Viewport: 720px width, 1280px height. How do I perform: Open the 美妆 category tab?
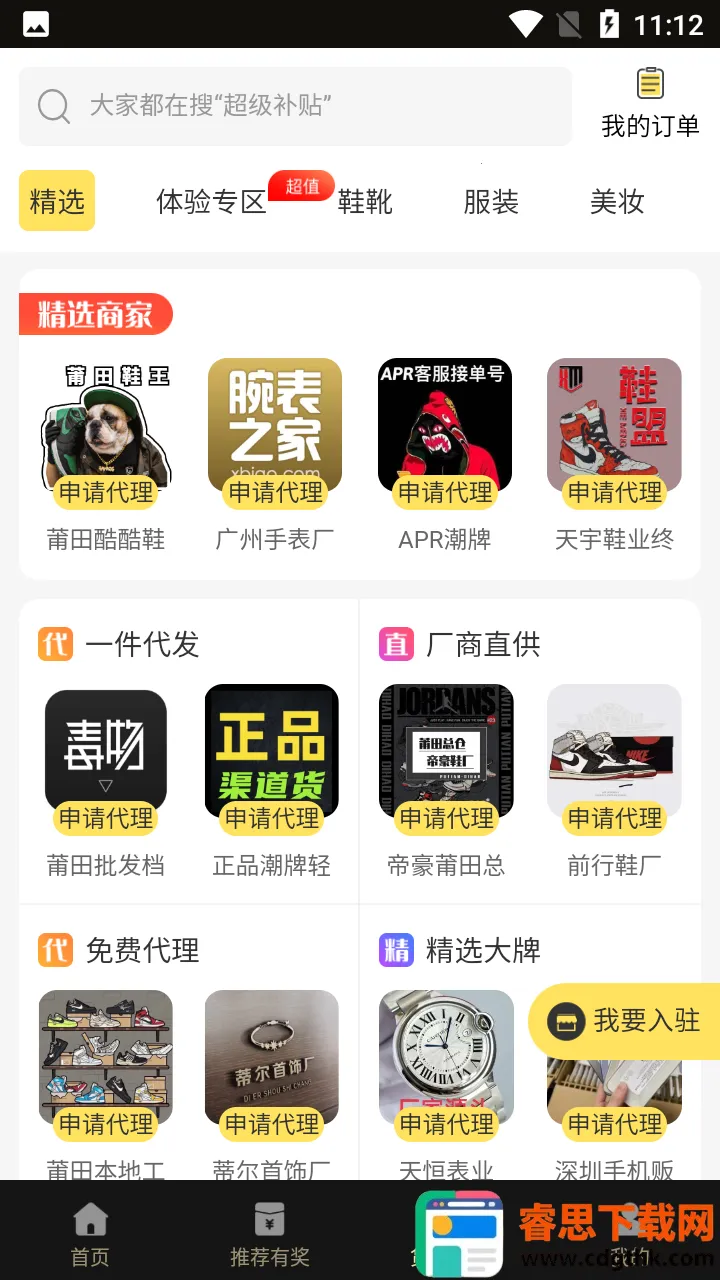[x=617, y=202]
